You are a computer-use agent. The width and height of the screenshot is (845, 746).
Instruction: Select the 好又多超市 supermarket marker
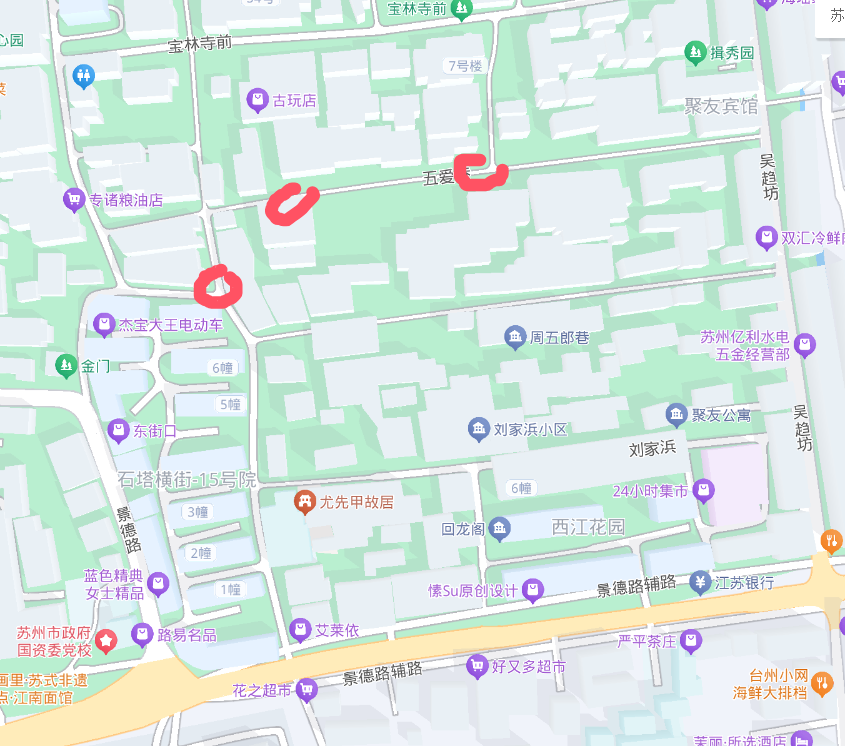point(478,666)
